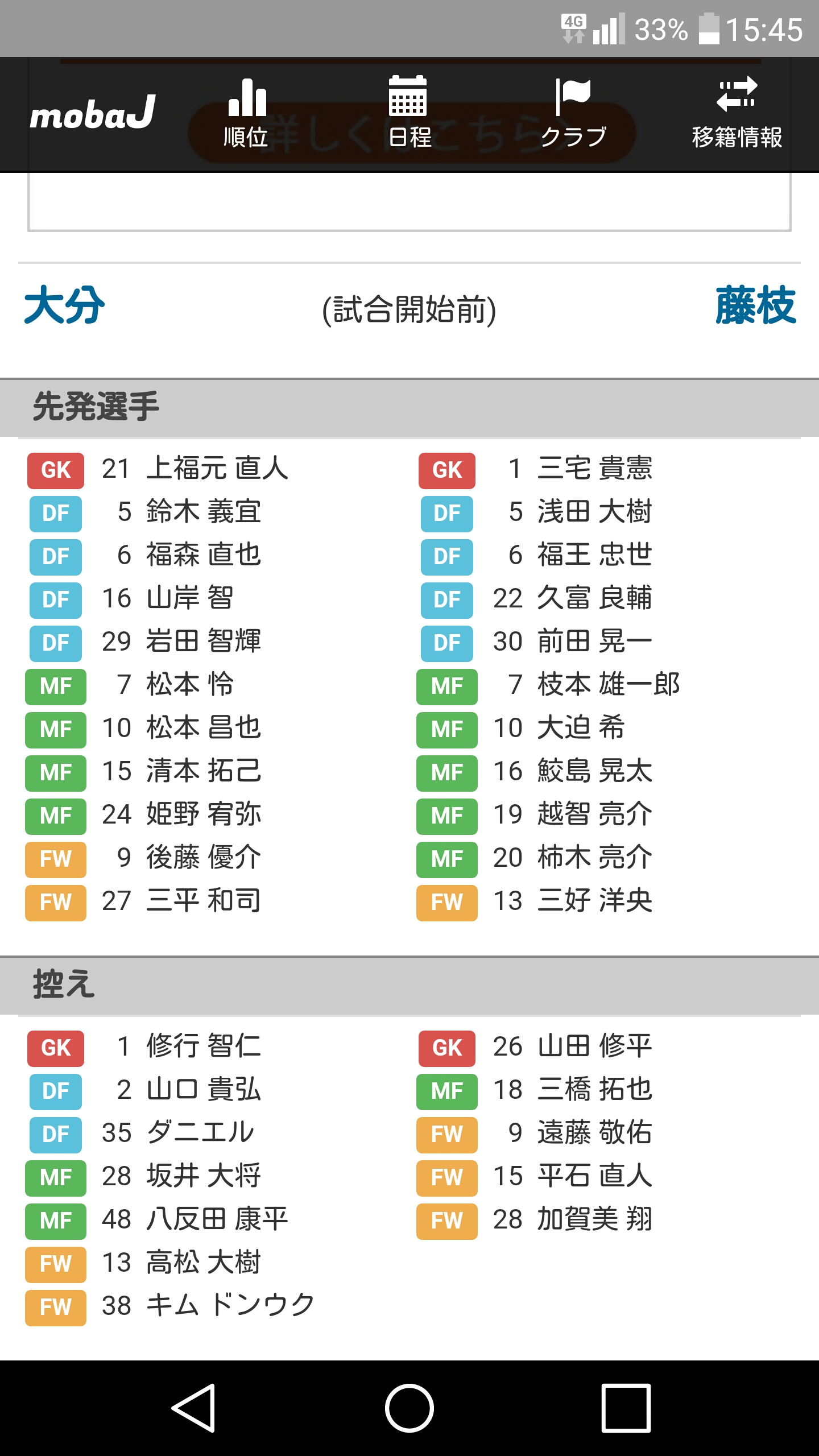The width and height of the screenshot is (819, 1456).
Task: Tap the mobaJ logo
Action: point(93,113)
